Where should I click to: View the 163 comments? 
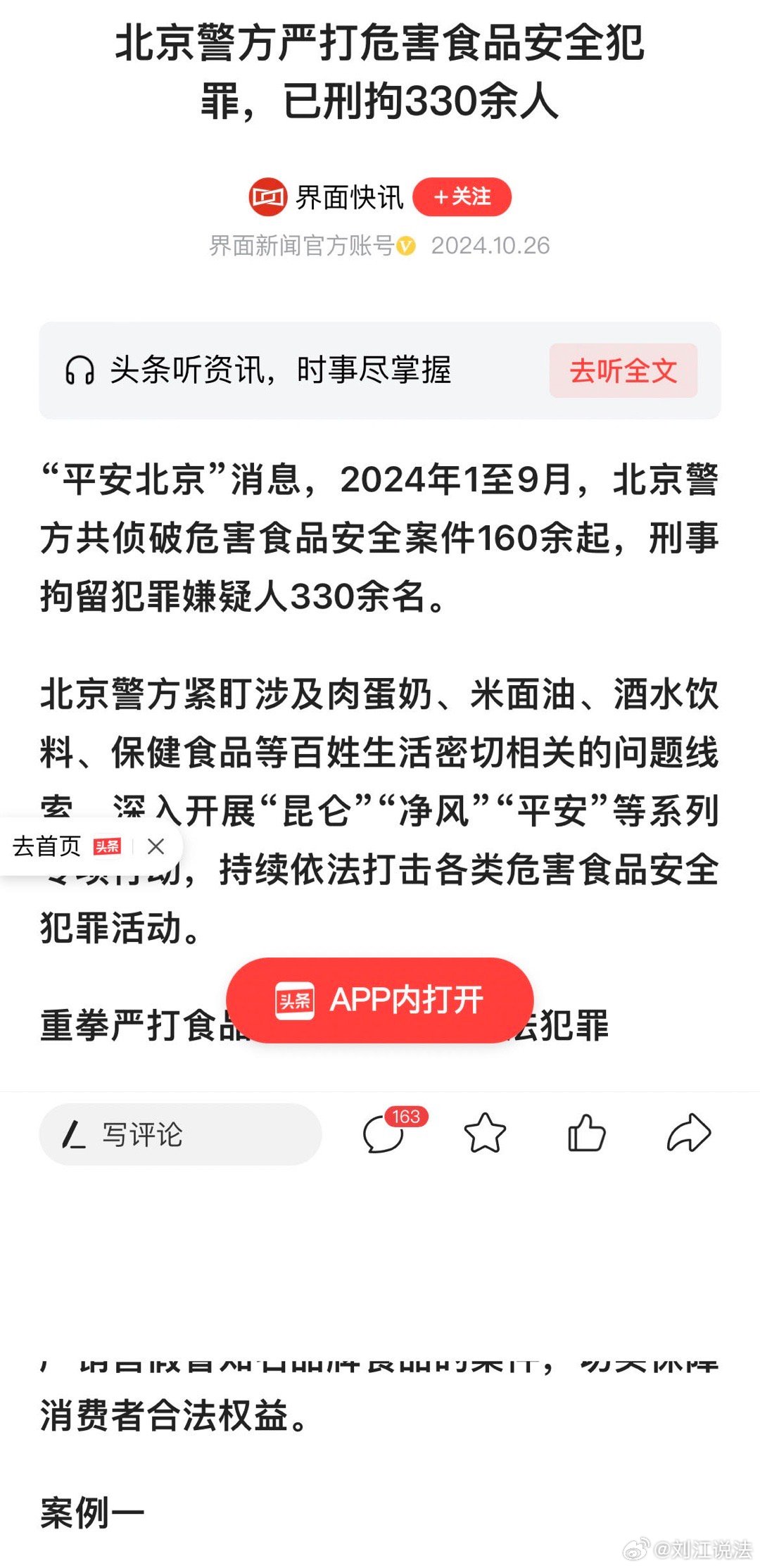pos(384,1134)
